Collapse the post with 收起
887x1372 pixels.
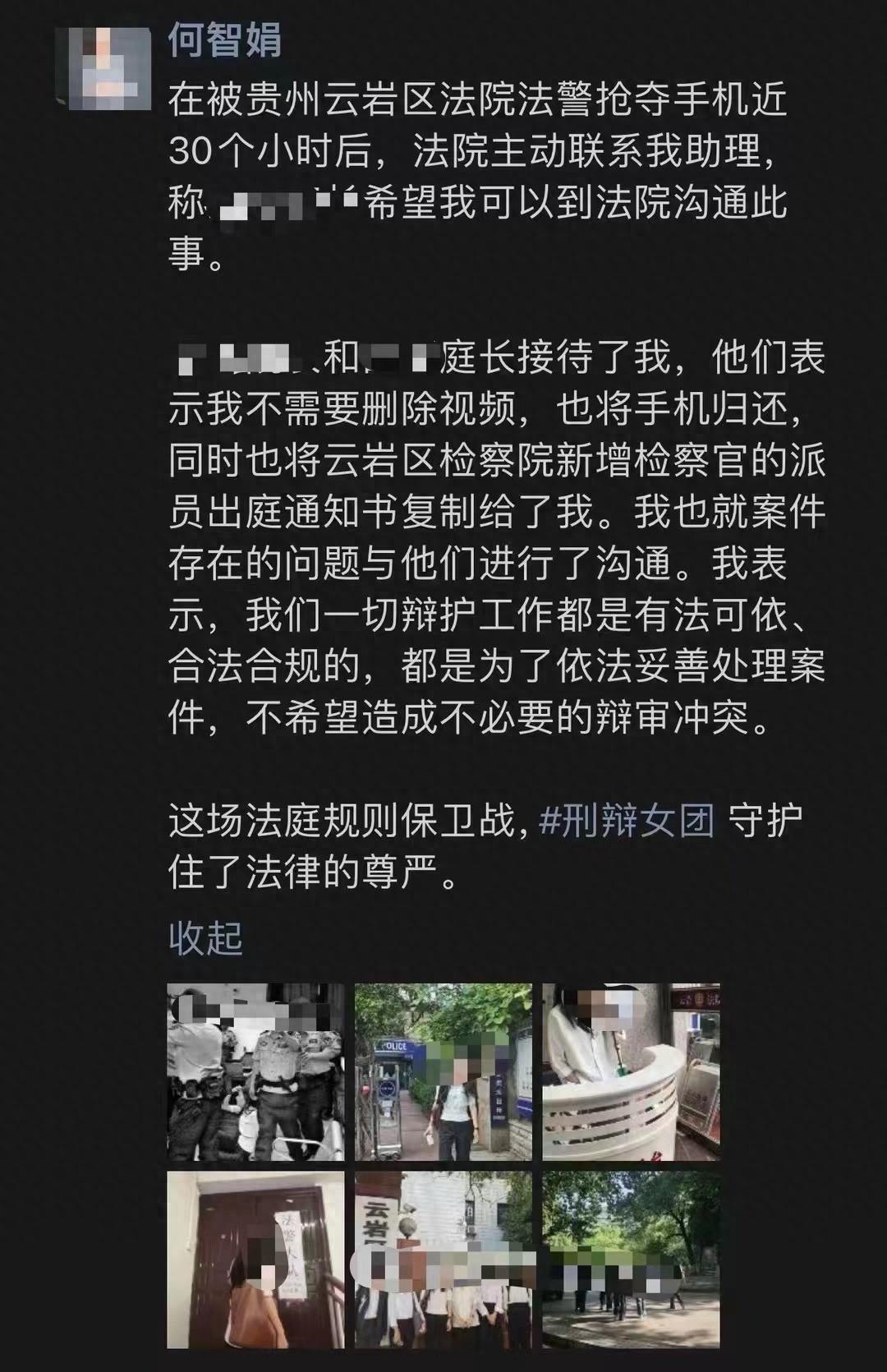tap(205, 937)
